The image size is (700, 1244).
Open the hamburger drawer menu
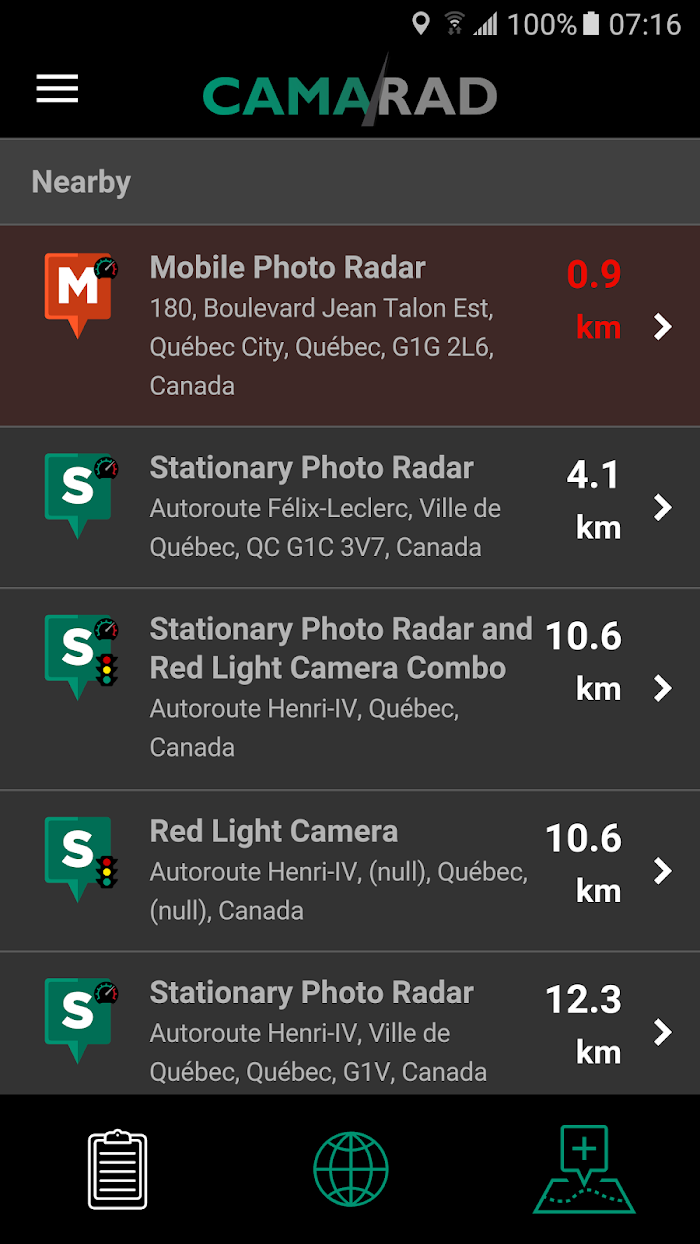click(57, 88)
